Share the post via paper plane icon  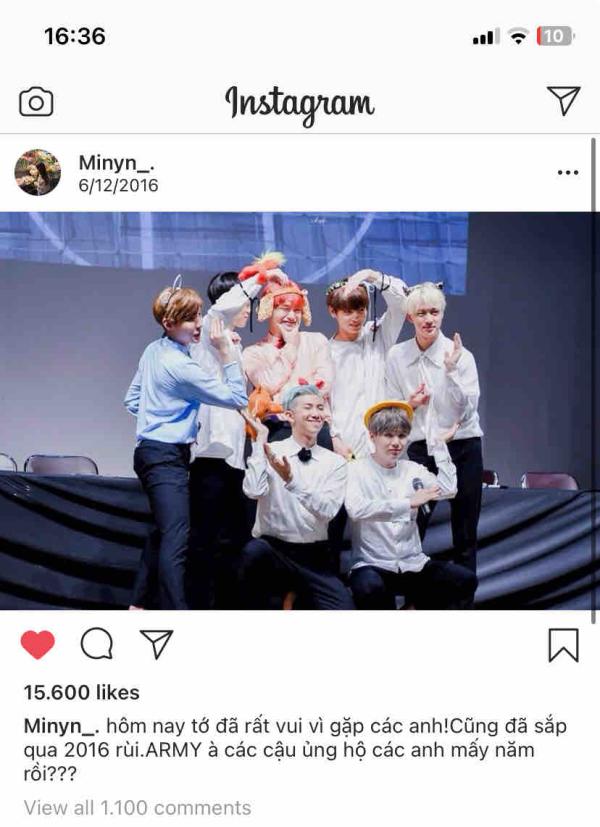(157, 644)
